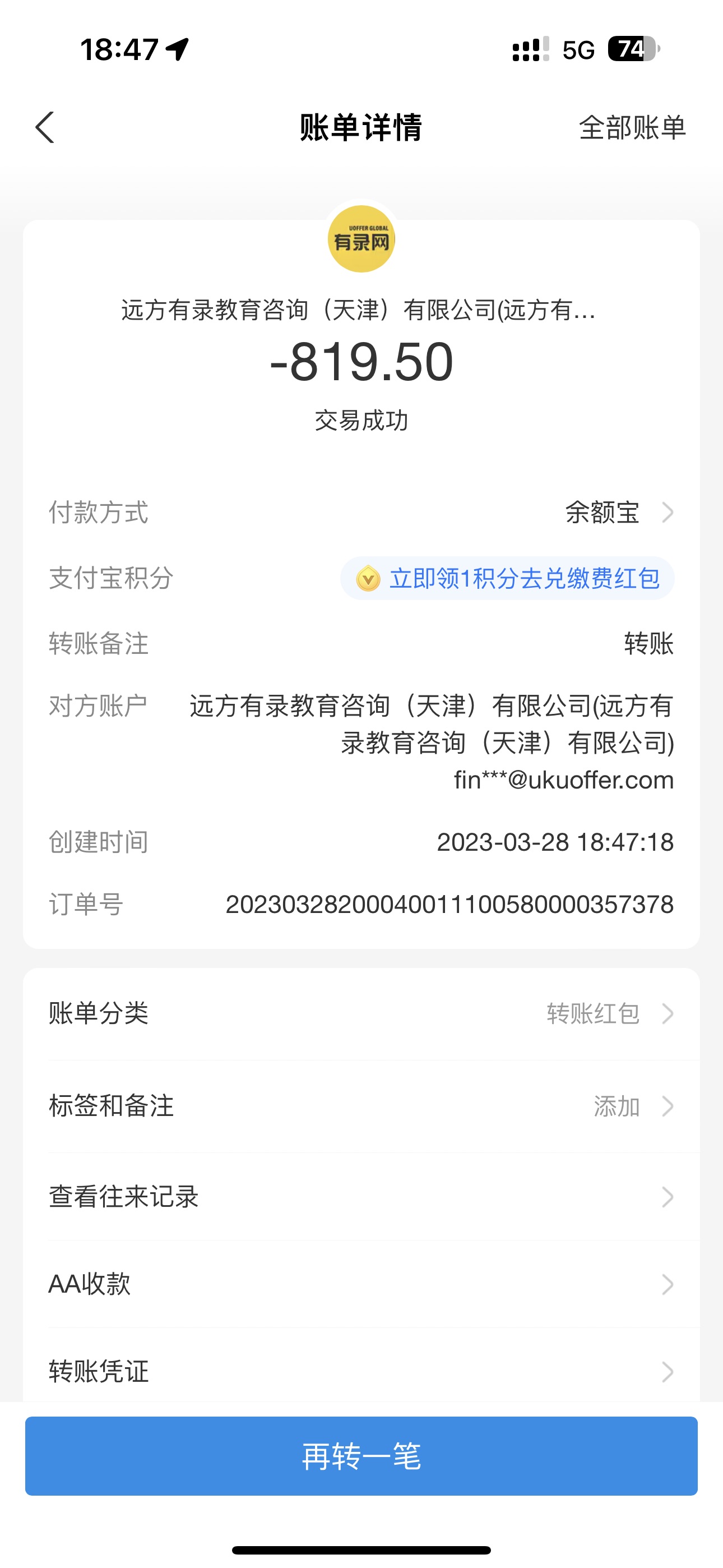Open 全部账单 (all bills)
The height and width of the screenshot is (1568, 723).
click(632, 128)
